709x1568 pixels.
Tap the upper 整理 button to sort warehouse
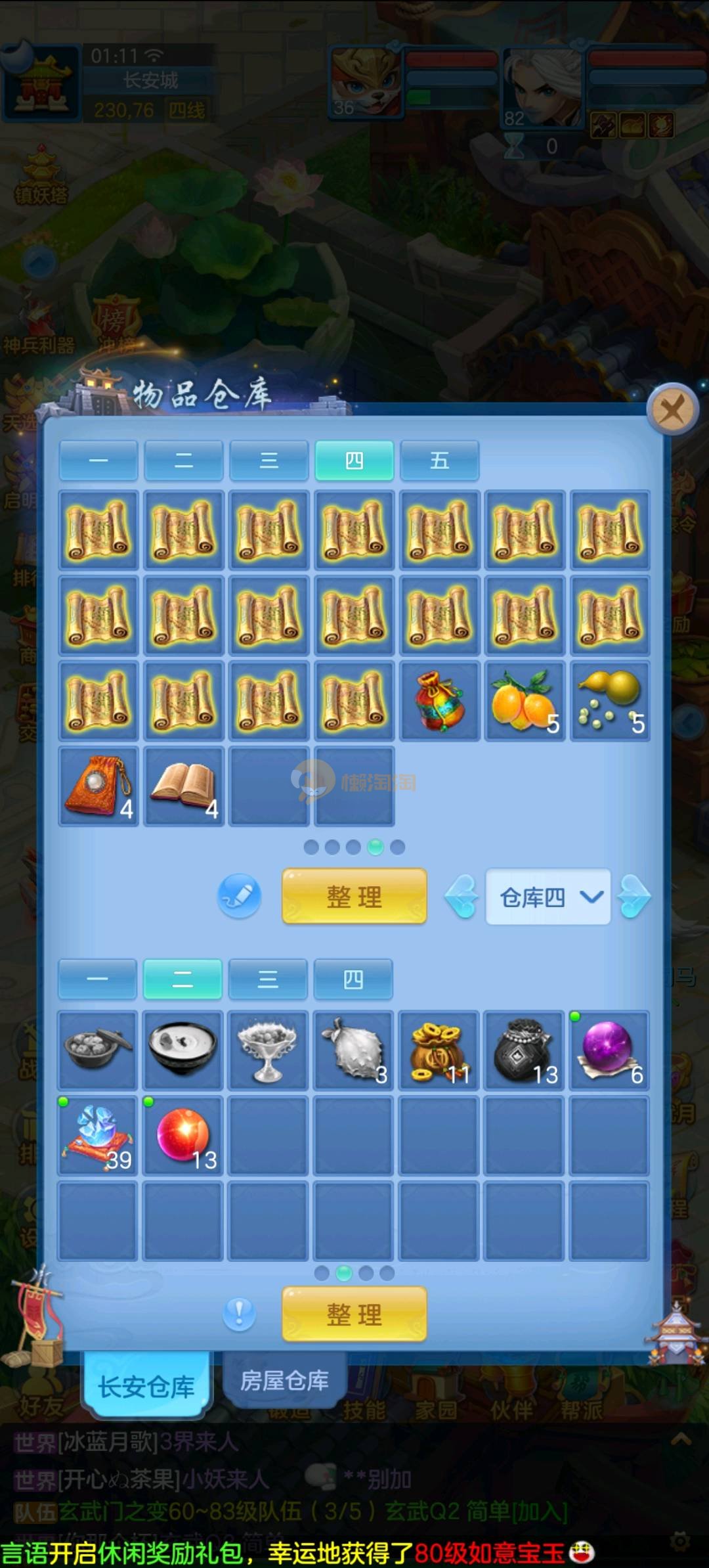pos(354,896)
